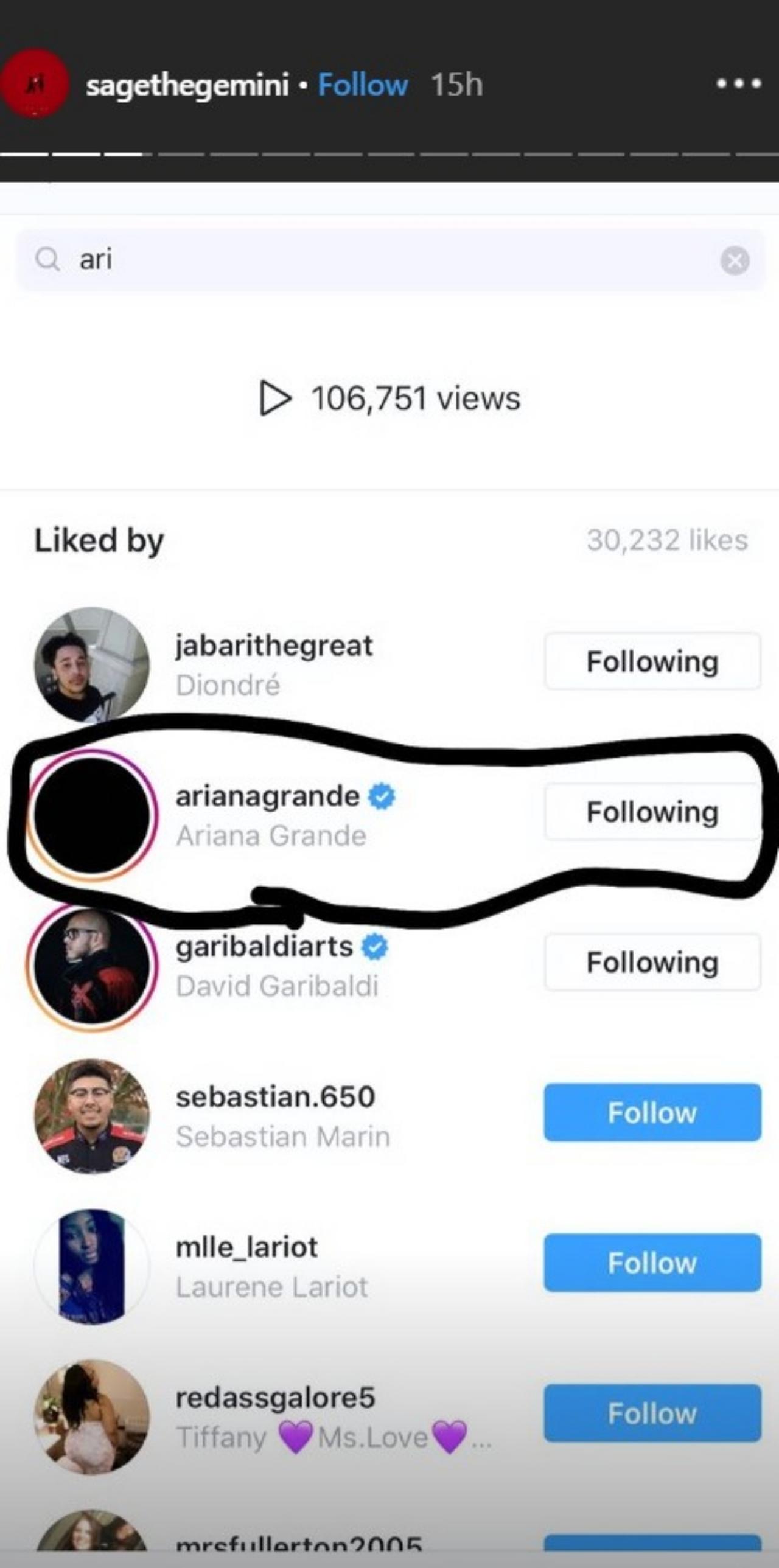Image resolution: width=779 pixels, height=1568 pixels.
Task: Tap sagethegemini's red profile picture
Action: coord(33,83)
